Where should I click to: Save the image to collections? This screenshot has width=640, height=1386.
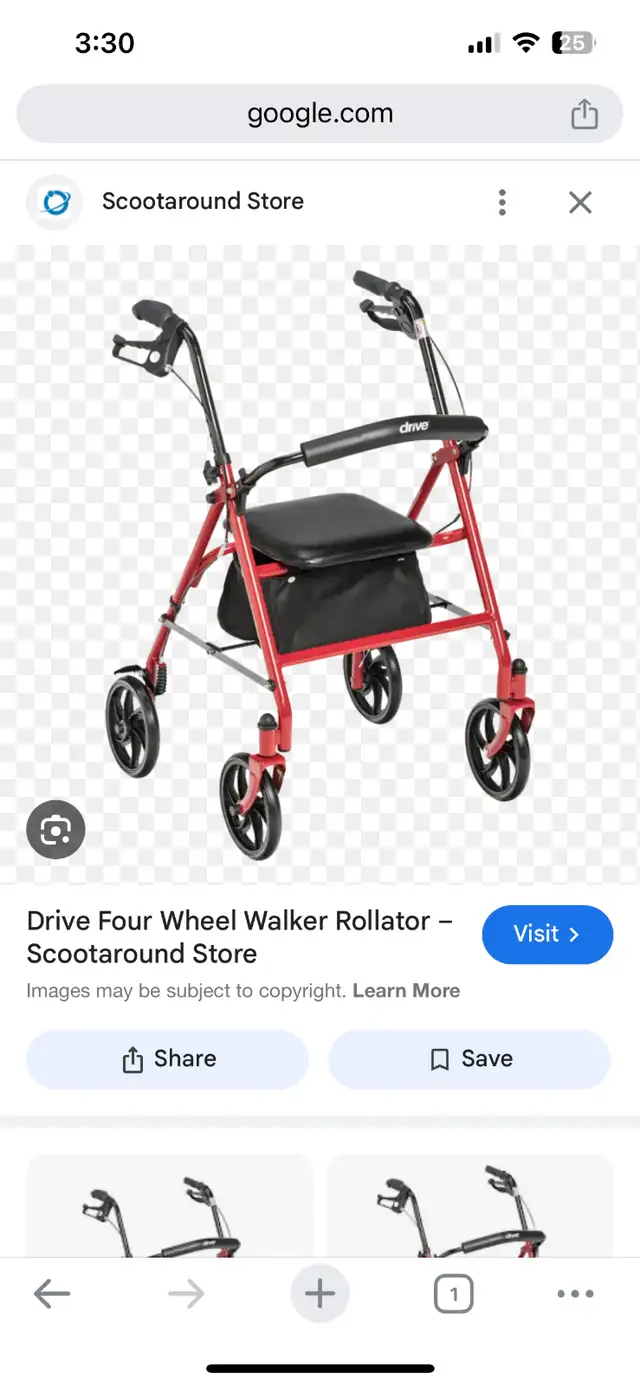pyautogui.click(x=469, y=1059)
